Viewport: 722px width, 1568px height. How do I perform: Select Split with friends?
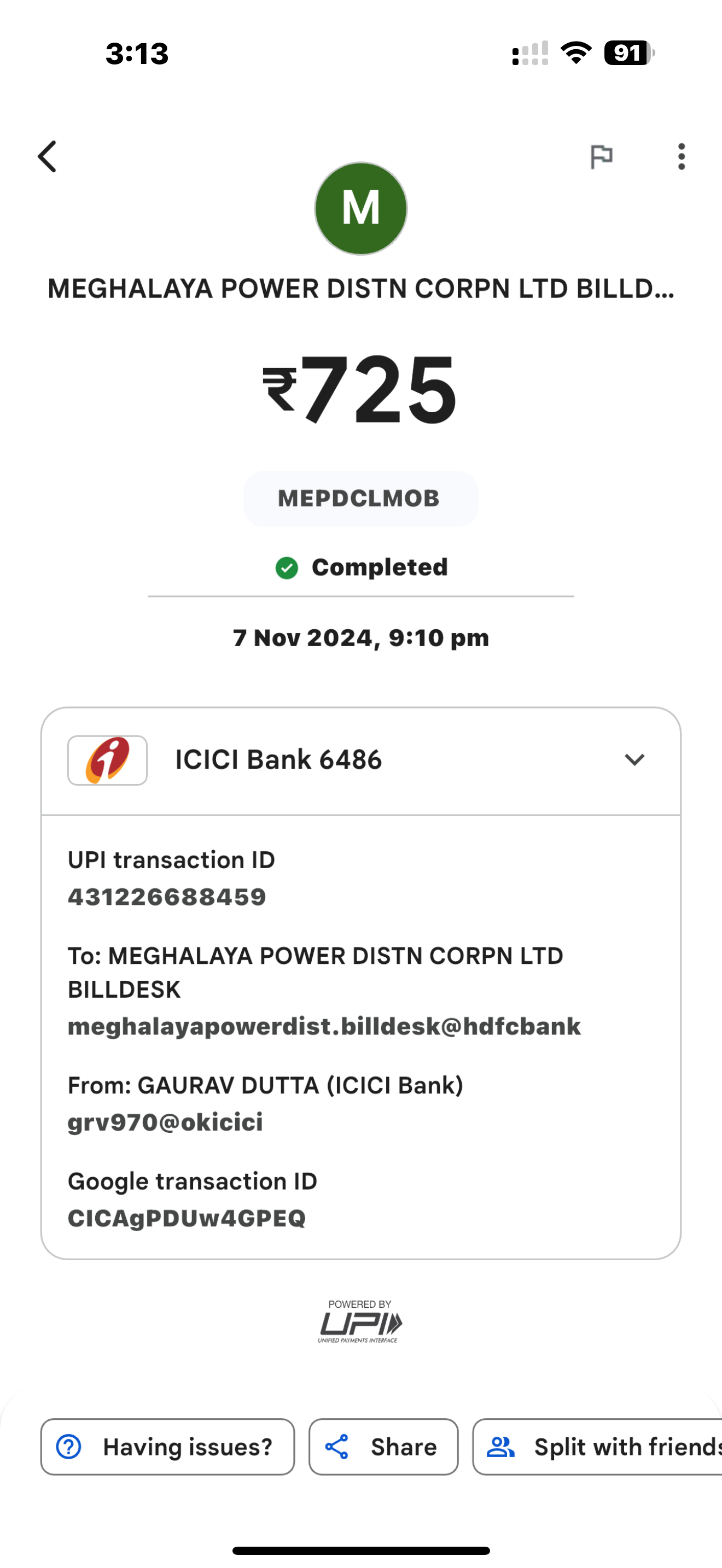(597, 1447)
